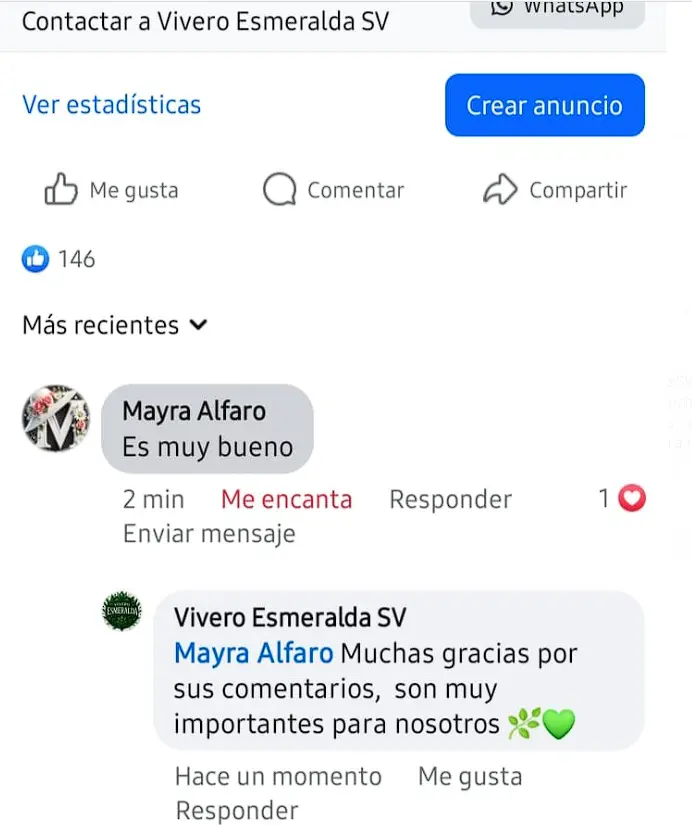Image resolution: width=692 pixels, height=825 pixels.
Task: Like the post with Me gusta
Action: tap(112, 190)
